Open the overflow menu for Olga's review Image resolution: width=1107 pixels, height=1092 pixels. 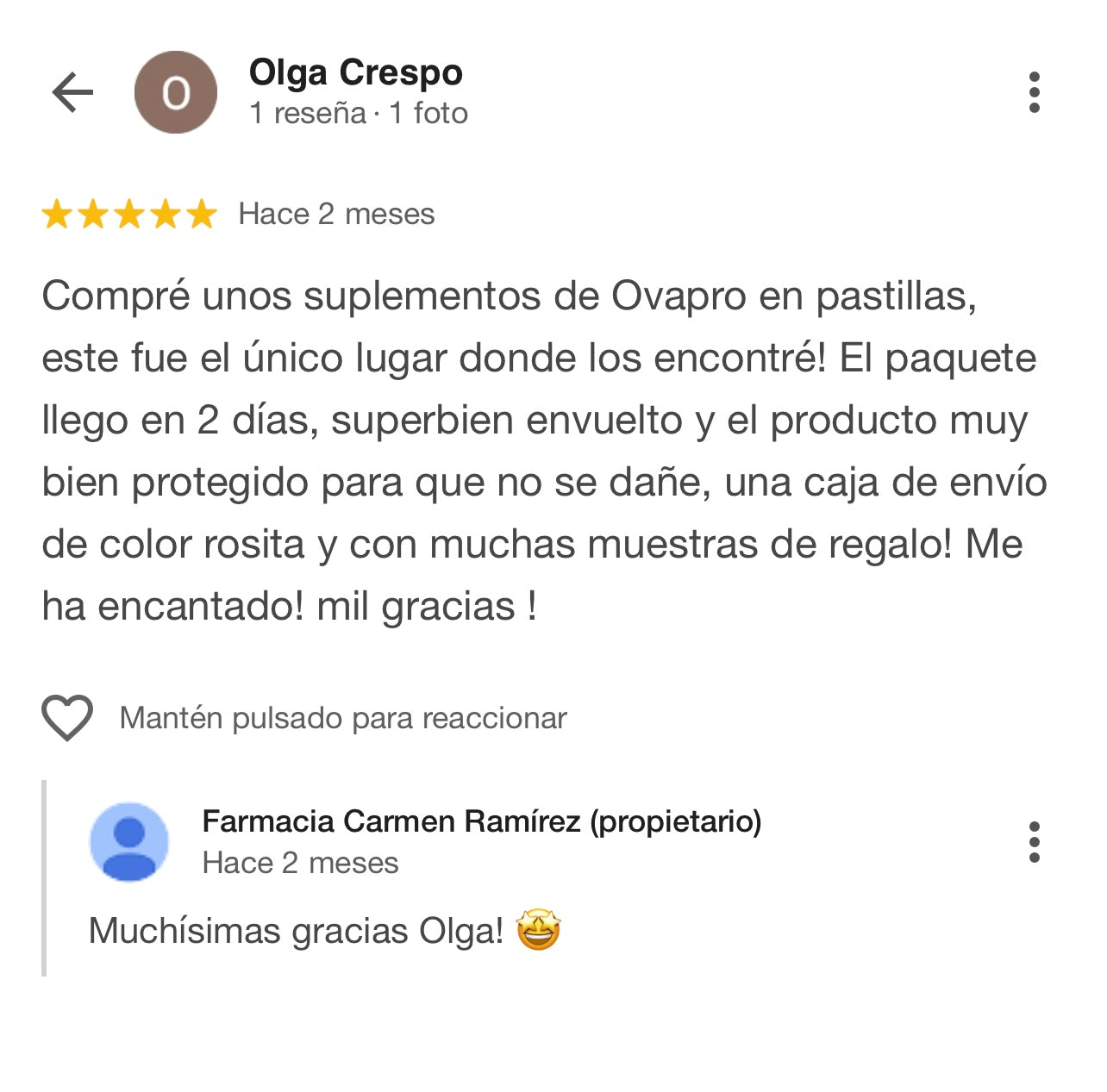[x=1034, y=92]
